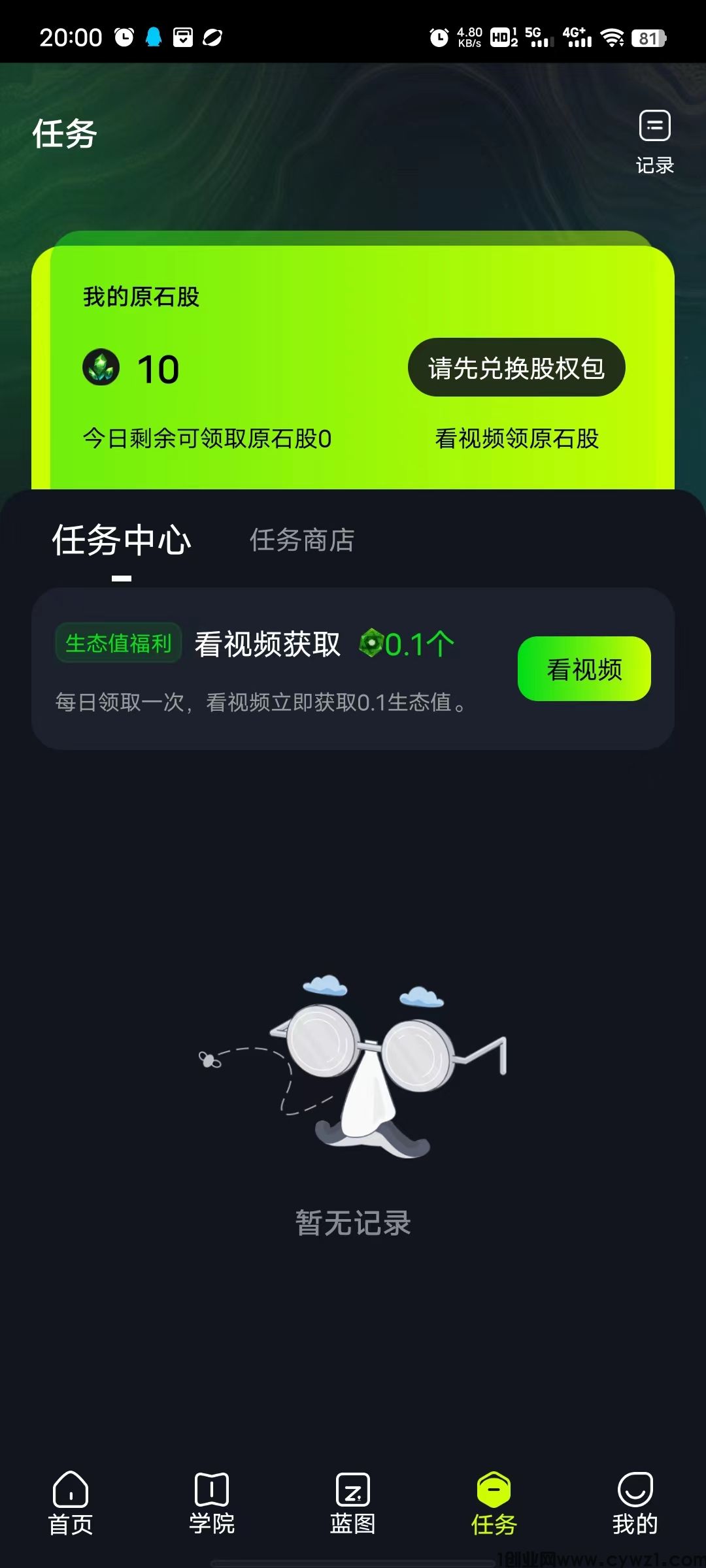Tap the green 看视频 button

(x=584, y=669)
